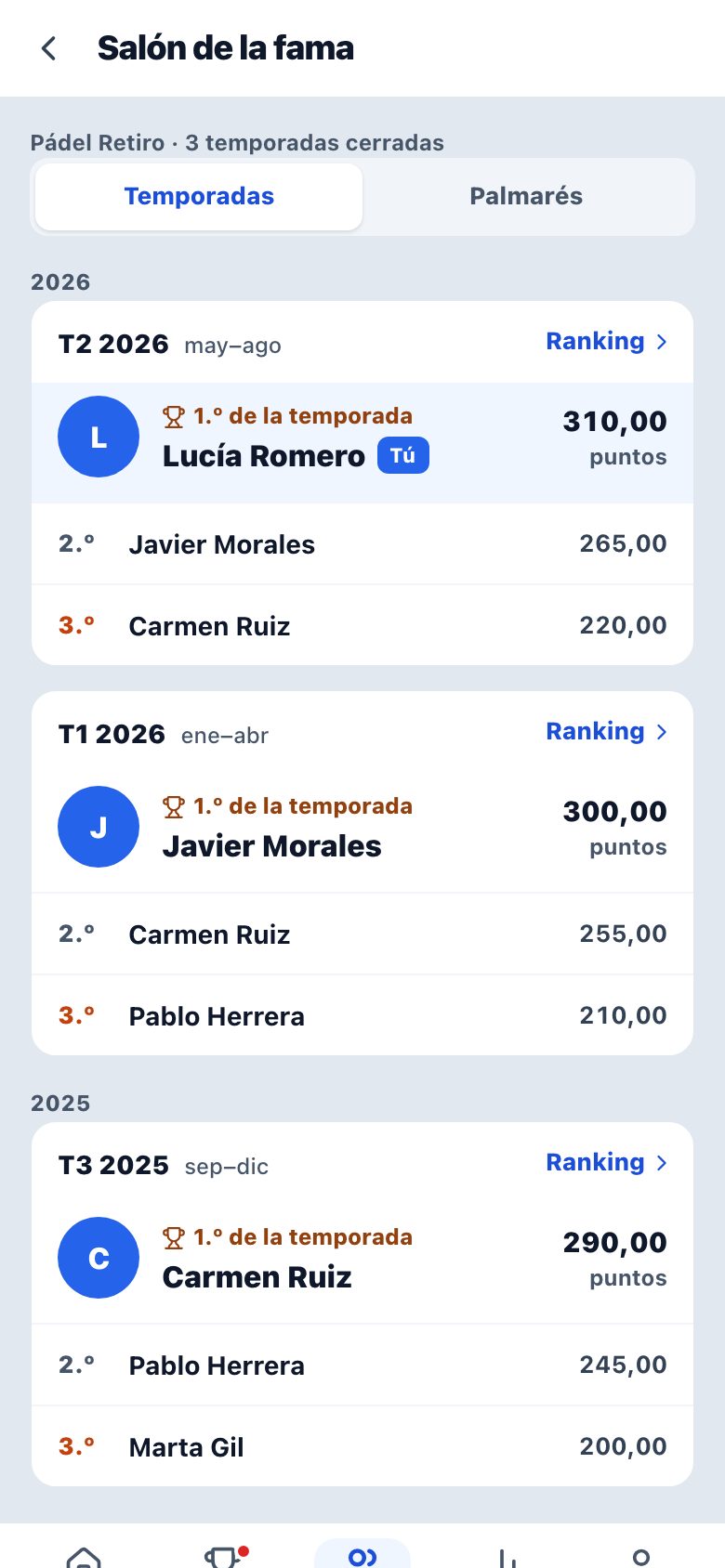Switch to the Palmarés tab
The width and height of the screenshot is (725, 1568).
coord(526,197)
